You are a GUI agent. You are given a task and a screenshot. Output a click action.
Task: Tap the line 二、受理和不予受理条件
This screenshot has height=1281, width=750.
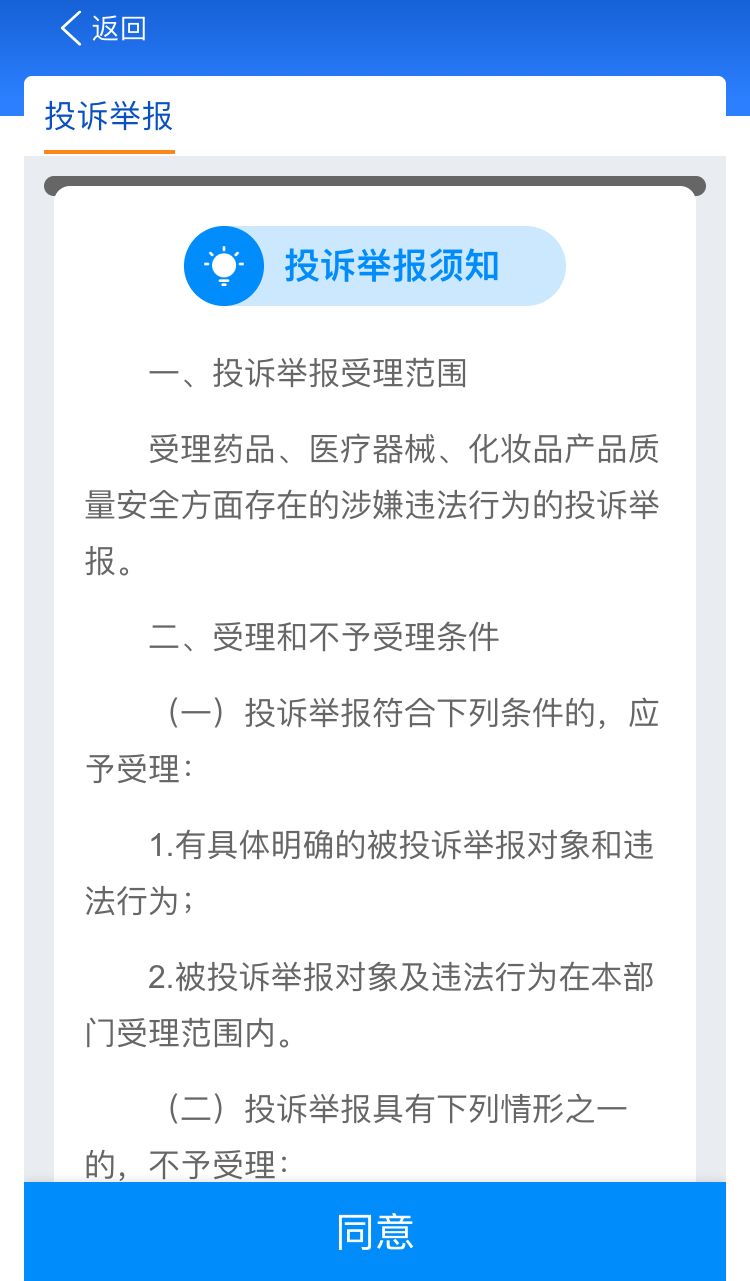[325, 637]
